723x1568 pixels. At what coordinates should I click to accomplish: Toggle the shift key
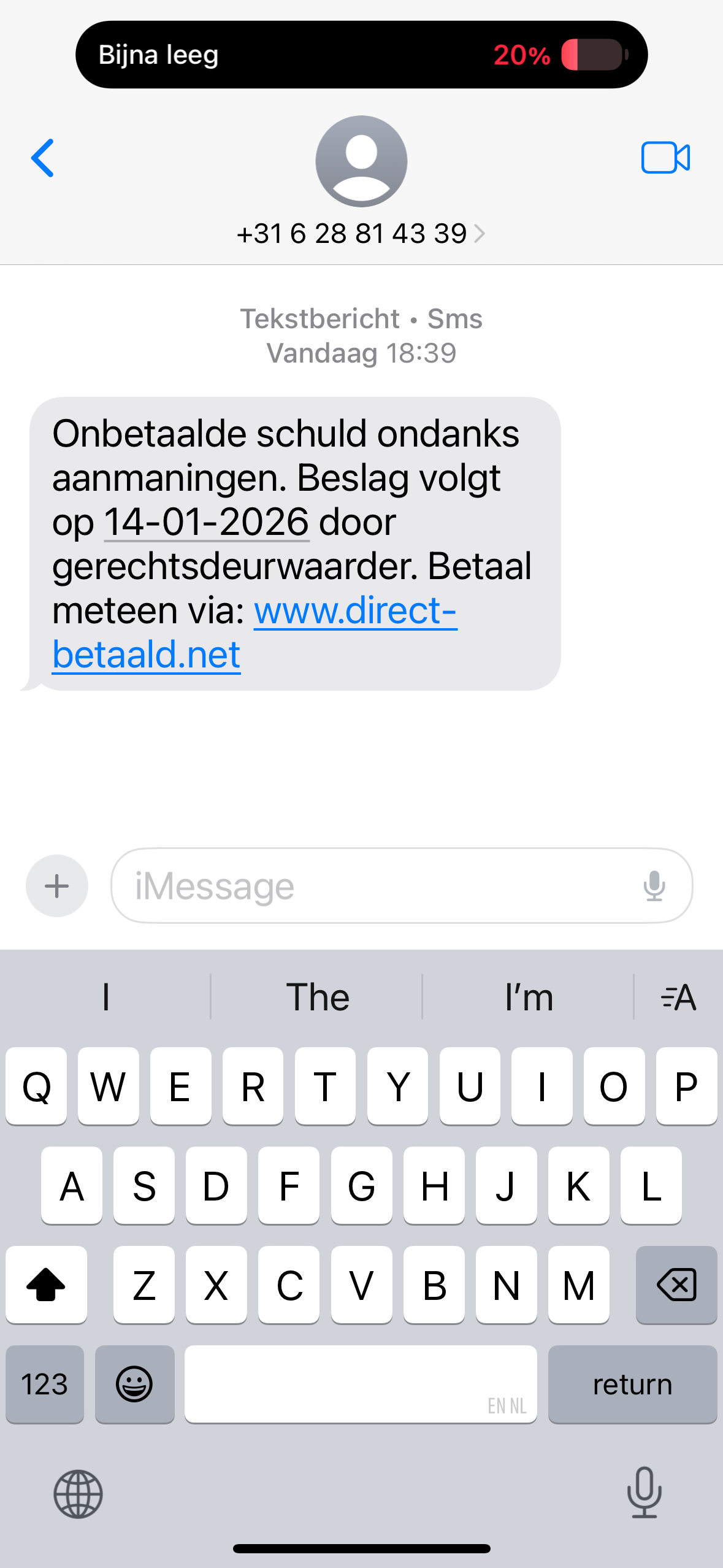click(46, 1285)
